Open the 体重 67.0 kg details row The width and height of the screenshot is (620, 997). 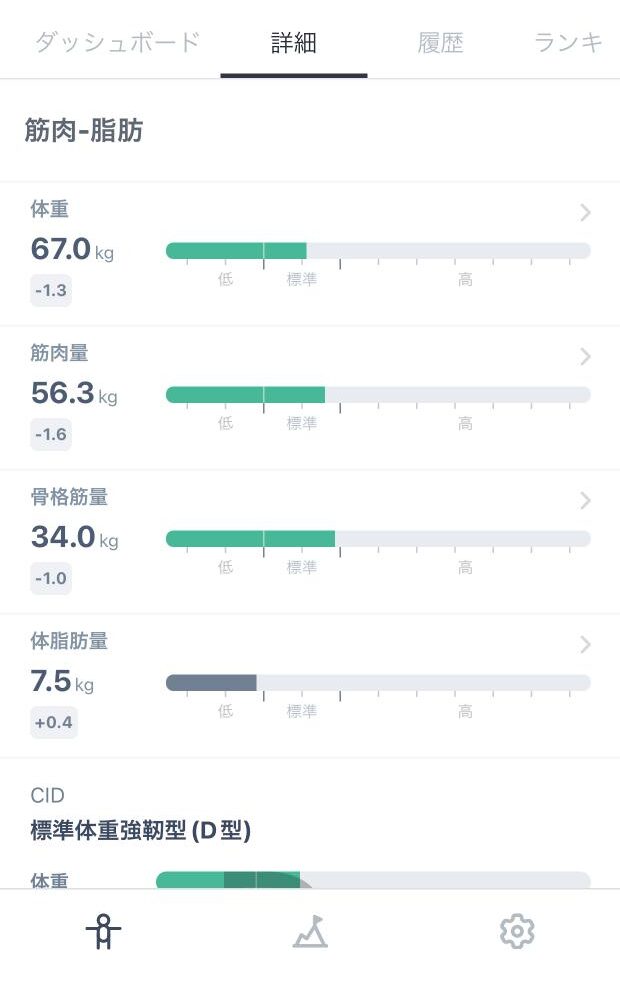point(310,254)
